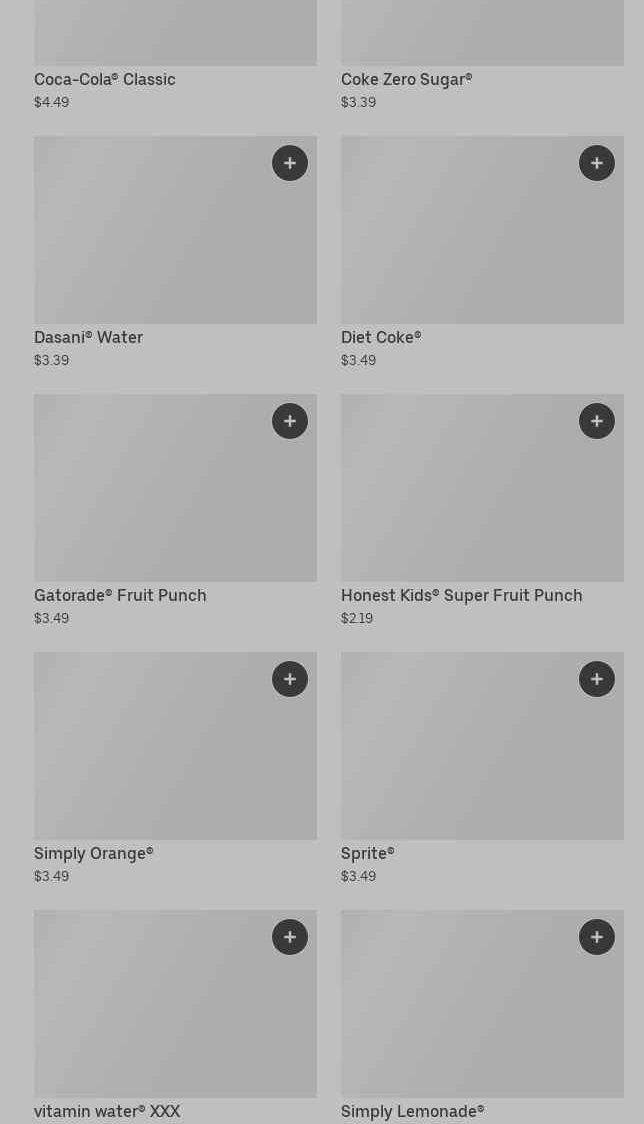Screen dimensions: 644x1124
Task: Add Simply Orange to the order
Action: click(x=290, y=679)
